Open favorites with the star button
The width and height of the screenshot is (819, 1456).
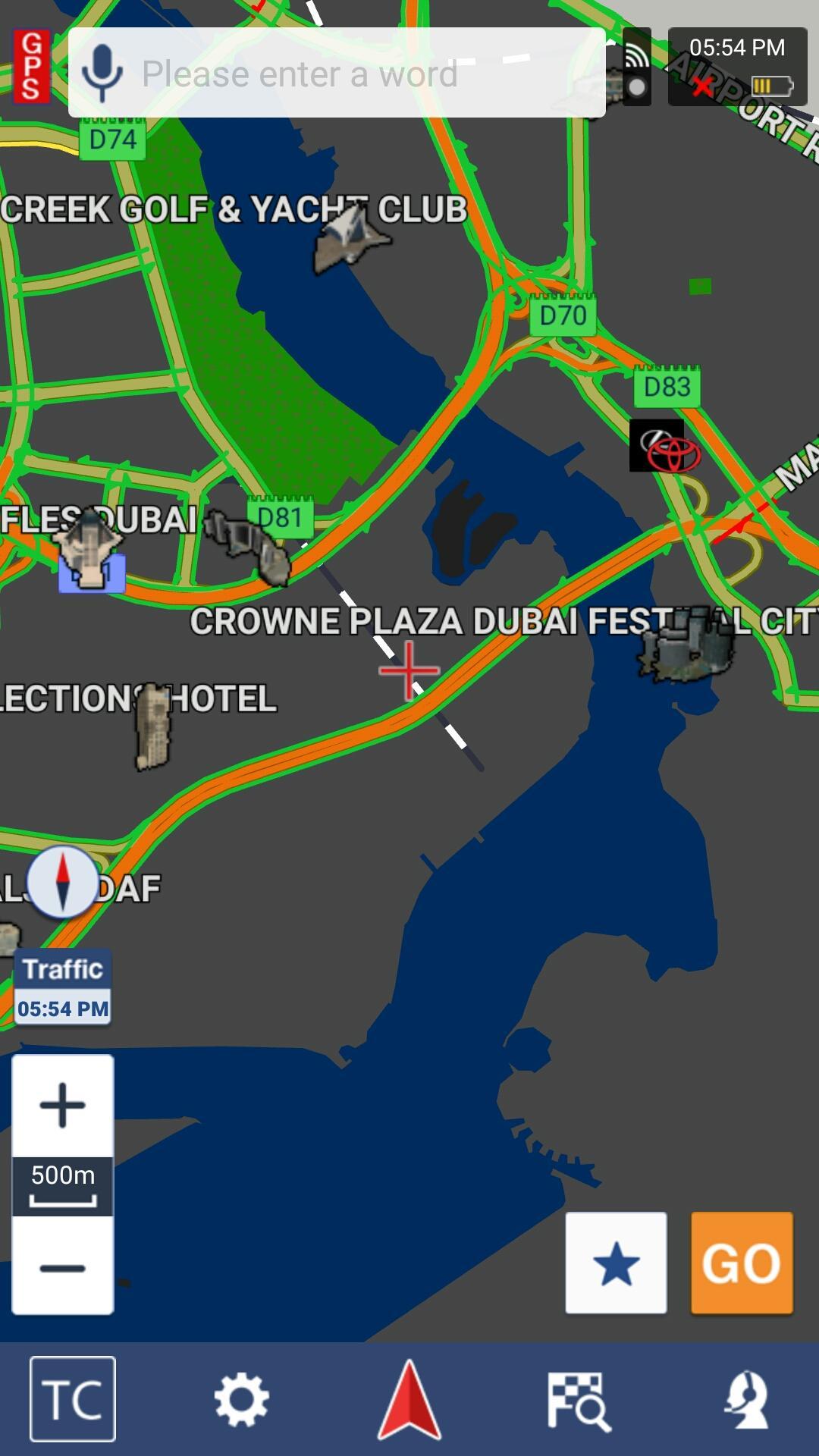pyautogui.click(x=616, y=1263)
